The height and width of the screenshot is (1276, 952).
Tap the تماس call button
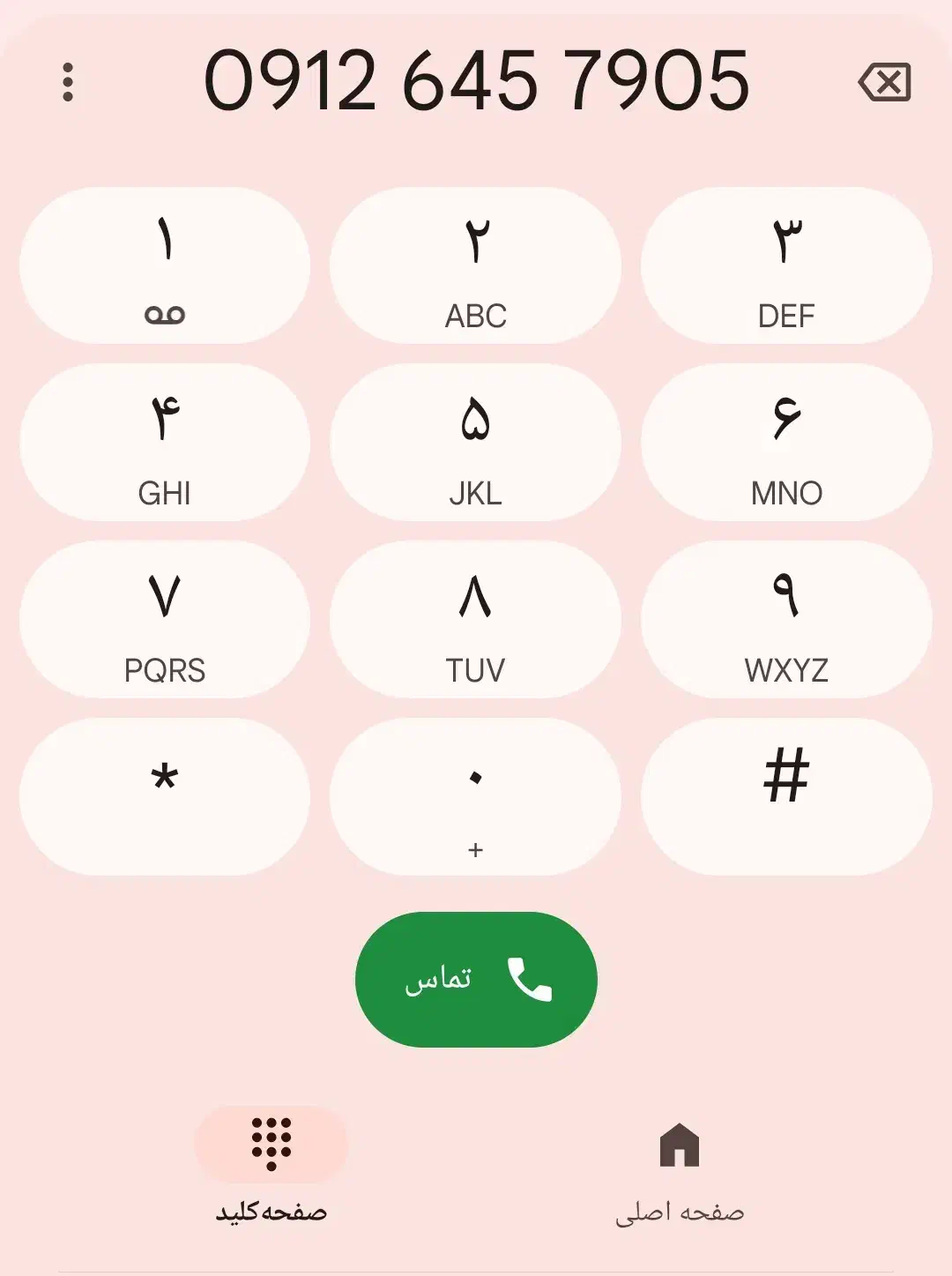476,979
